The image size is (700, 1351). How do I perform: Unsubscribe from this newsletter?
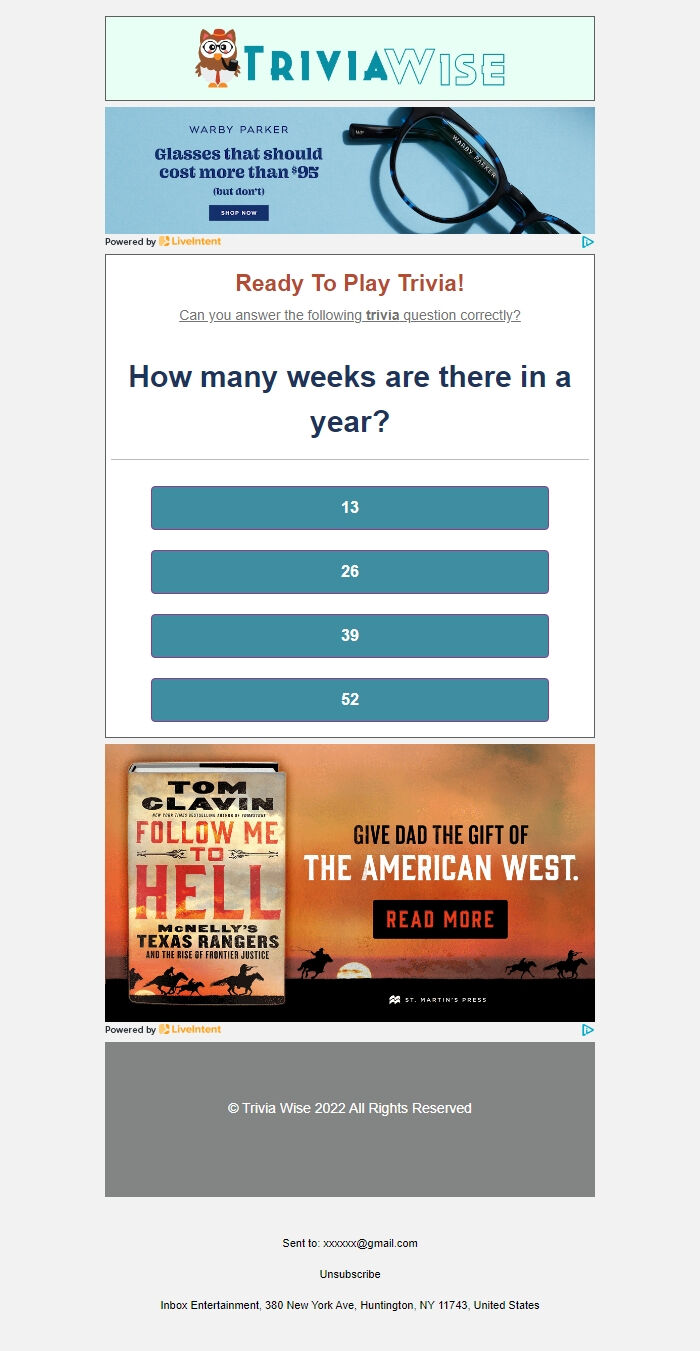[x=349, y=1274]
